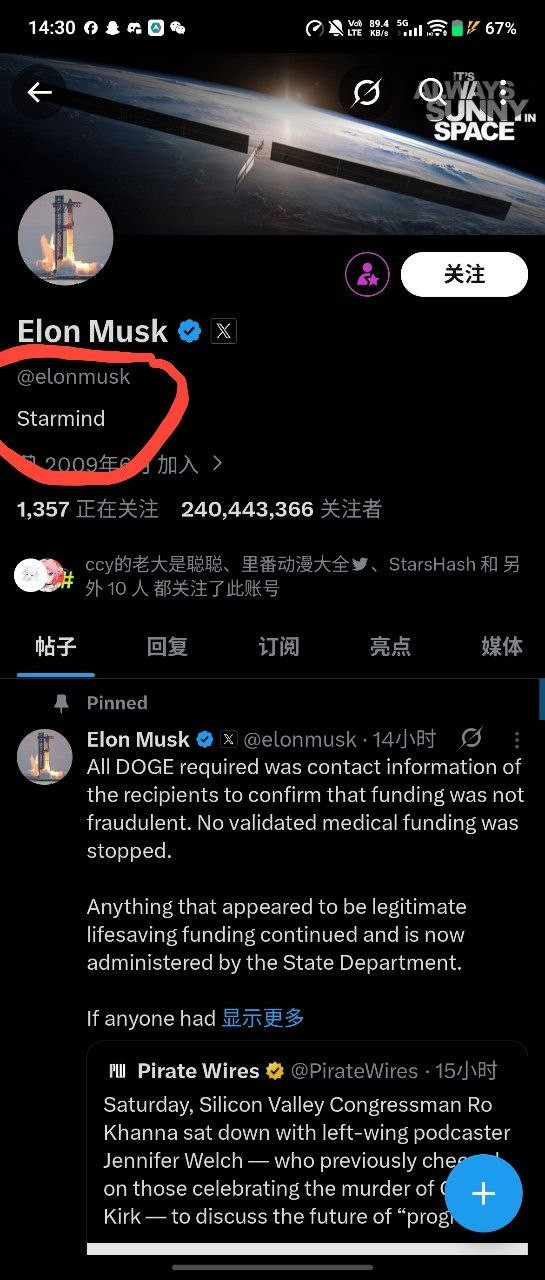The image size is (545, 1280).
Task: Open the Grok icon in the header
Action: pyautogui.click(x=366, y=93)
